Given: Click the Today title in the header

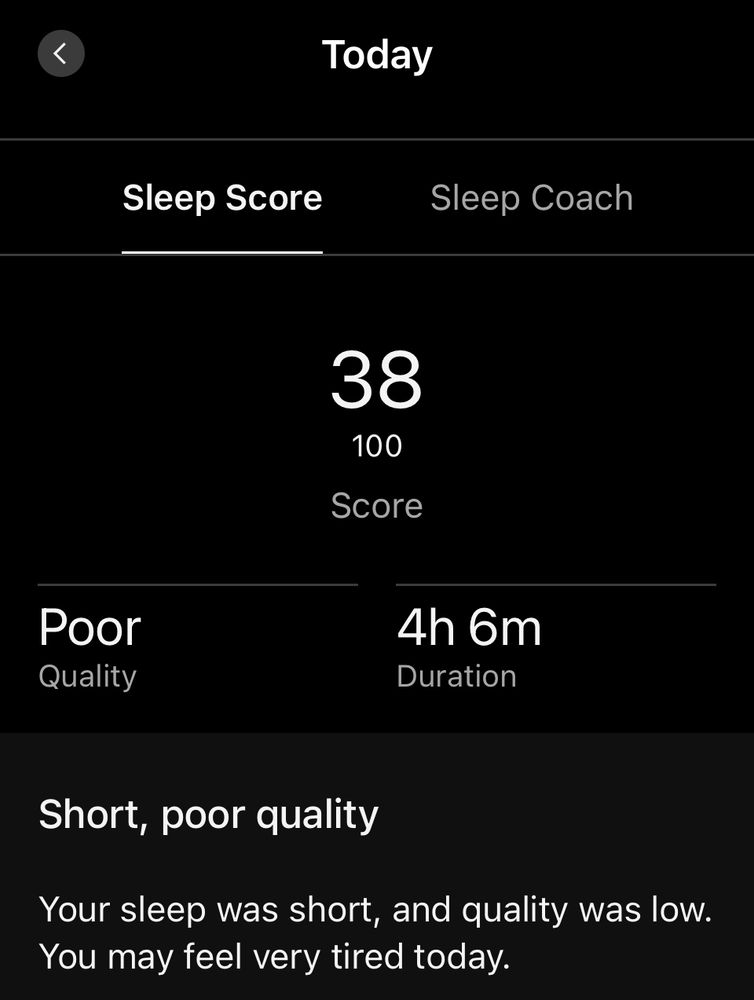Looking at the screenshot, I should [376, 55].
